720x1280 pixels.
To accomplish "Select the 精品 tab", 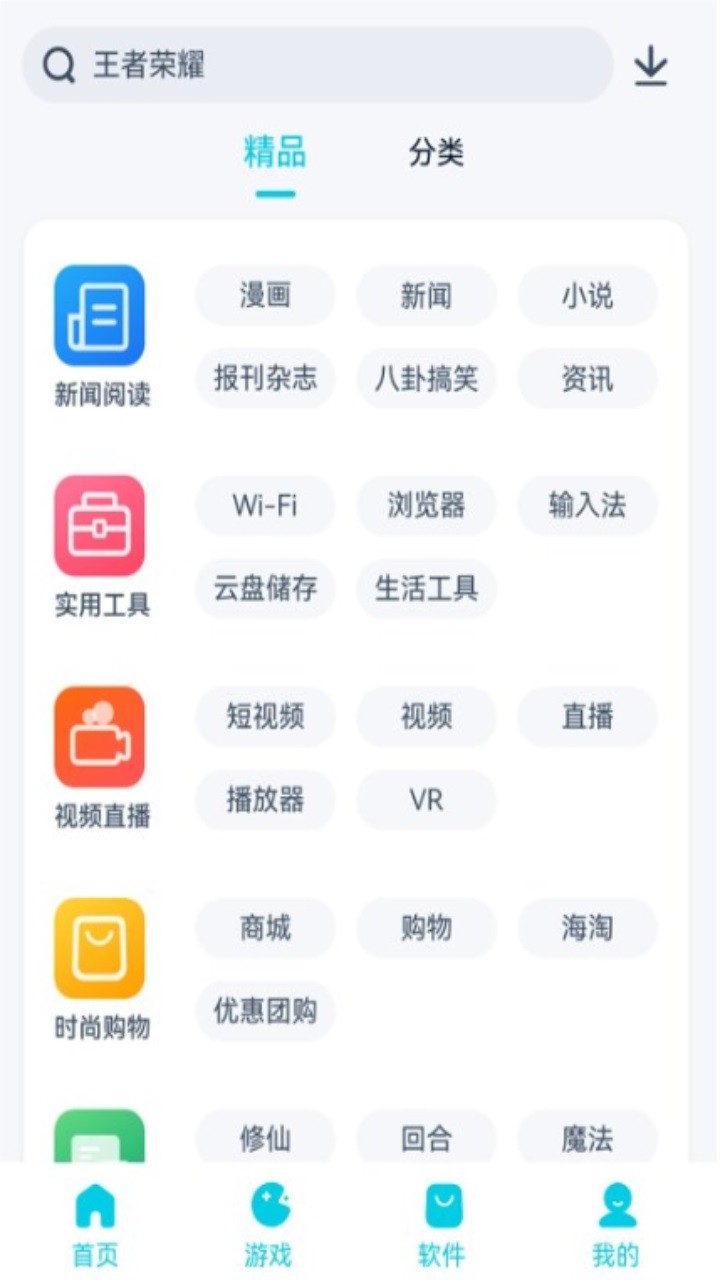I will [275, 153].
